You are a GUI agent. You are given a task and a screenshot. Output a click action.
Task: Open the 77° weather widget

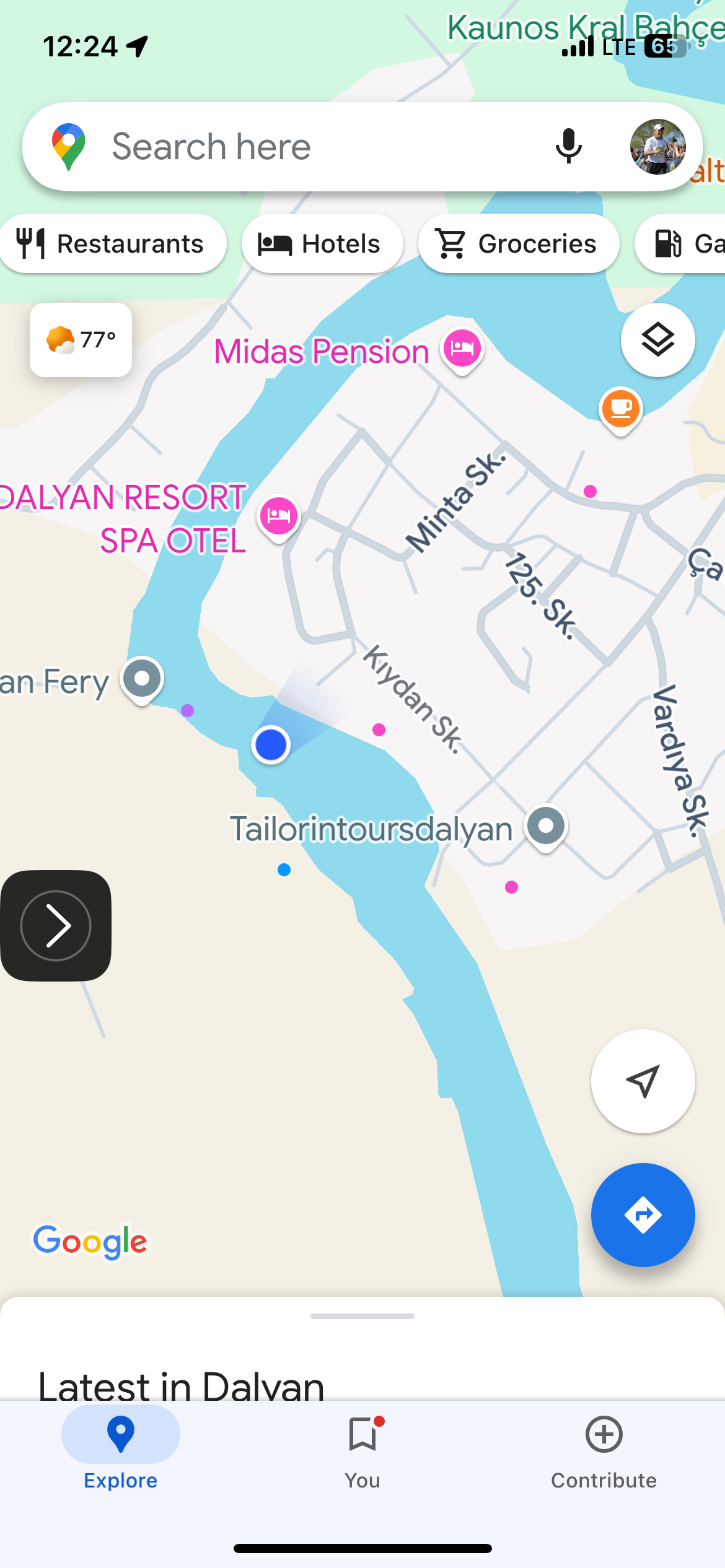pos(81,340)
